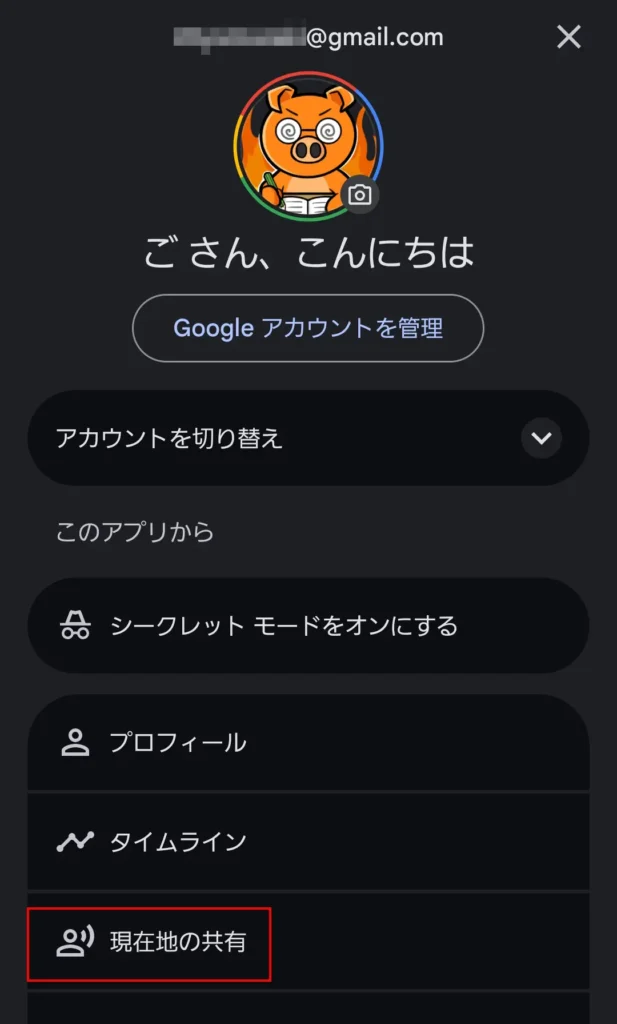The height and width of the screenshot is (1024, 617).
Task: Change profile picture via camera icon
Action: 360,195
